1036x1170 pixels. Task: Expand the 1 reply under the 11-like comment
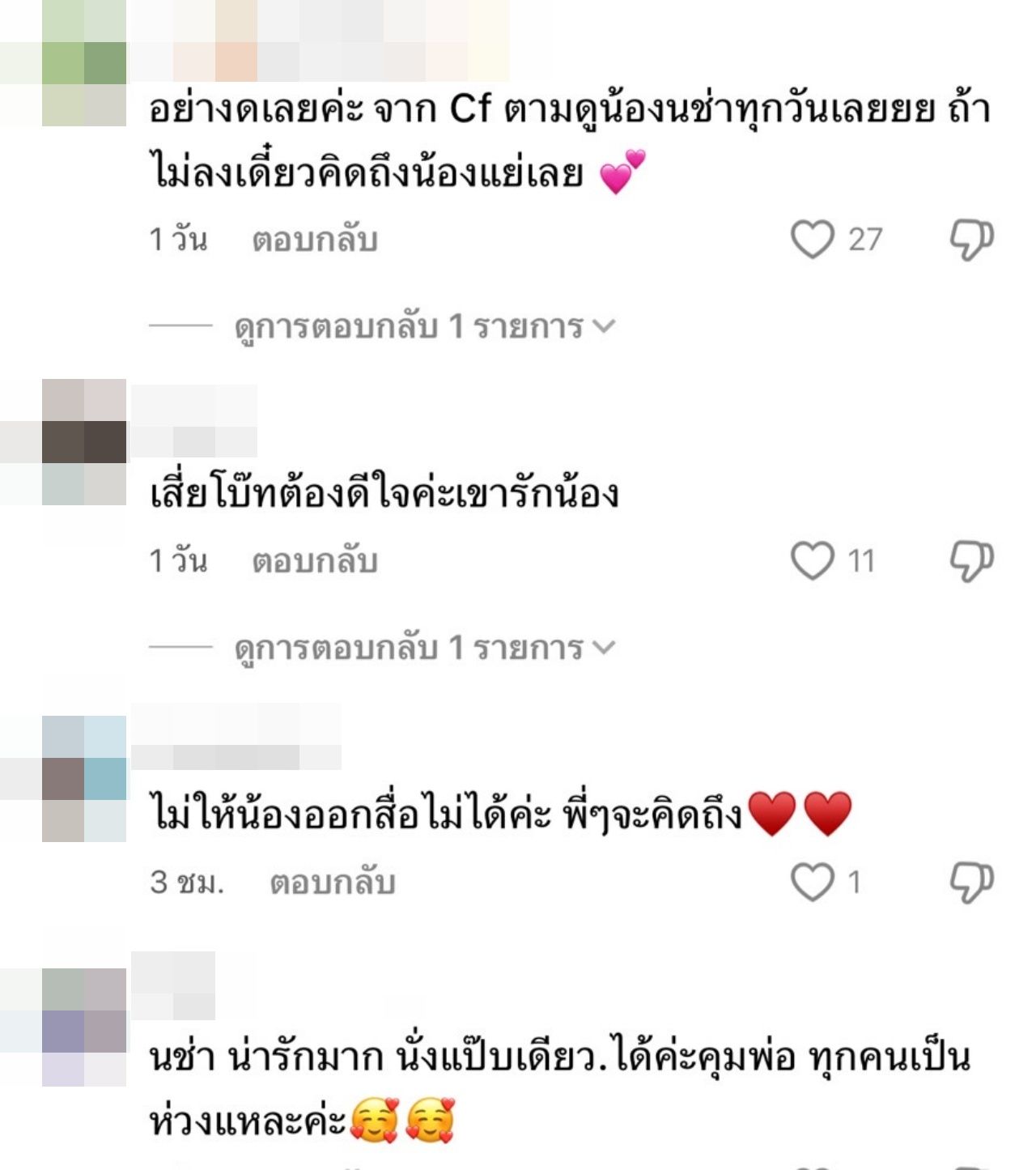(424, 648)
